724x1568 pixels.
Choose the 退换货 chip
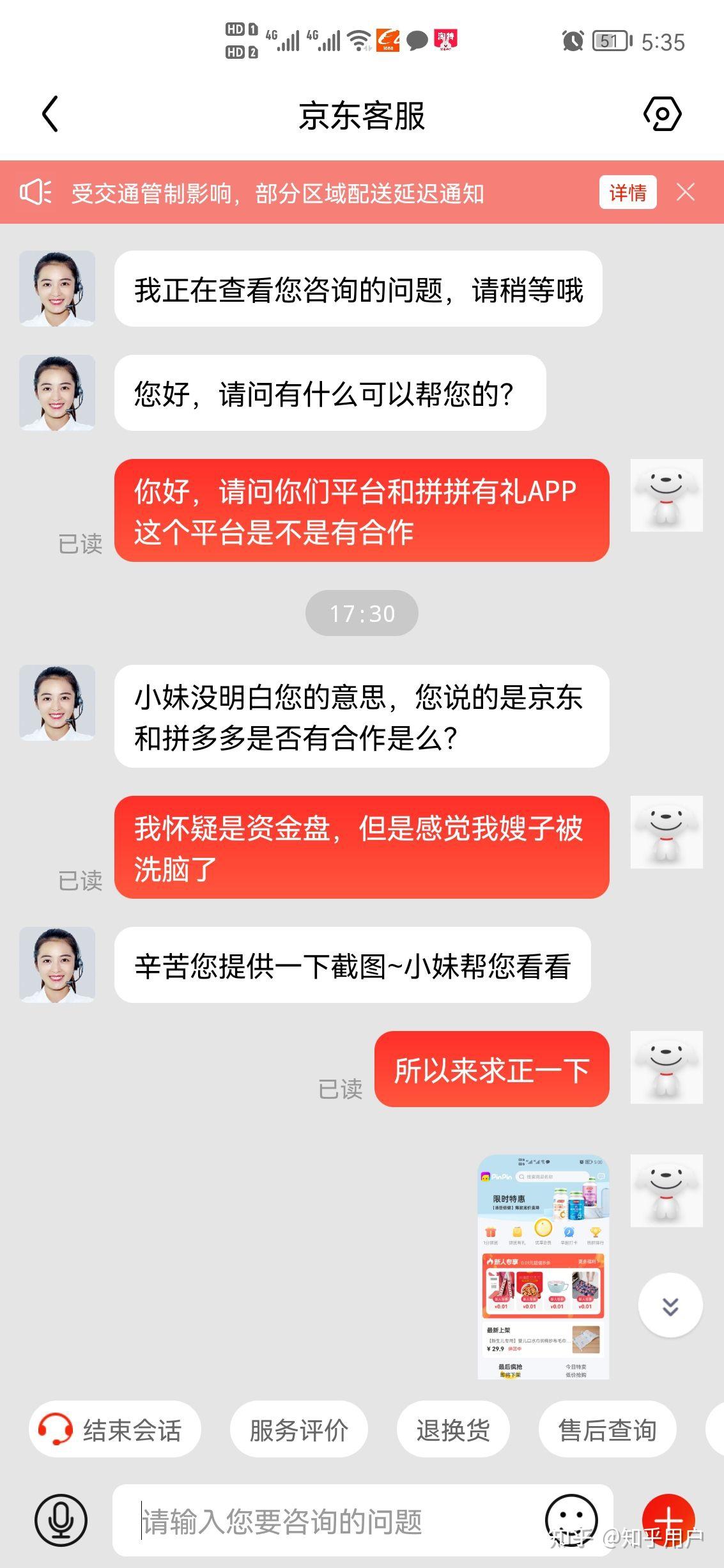point(453,1430)
